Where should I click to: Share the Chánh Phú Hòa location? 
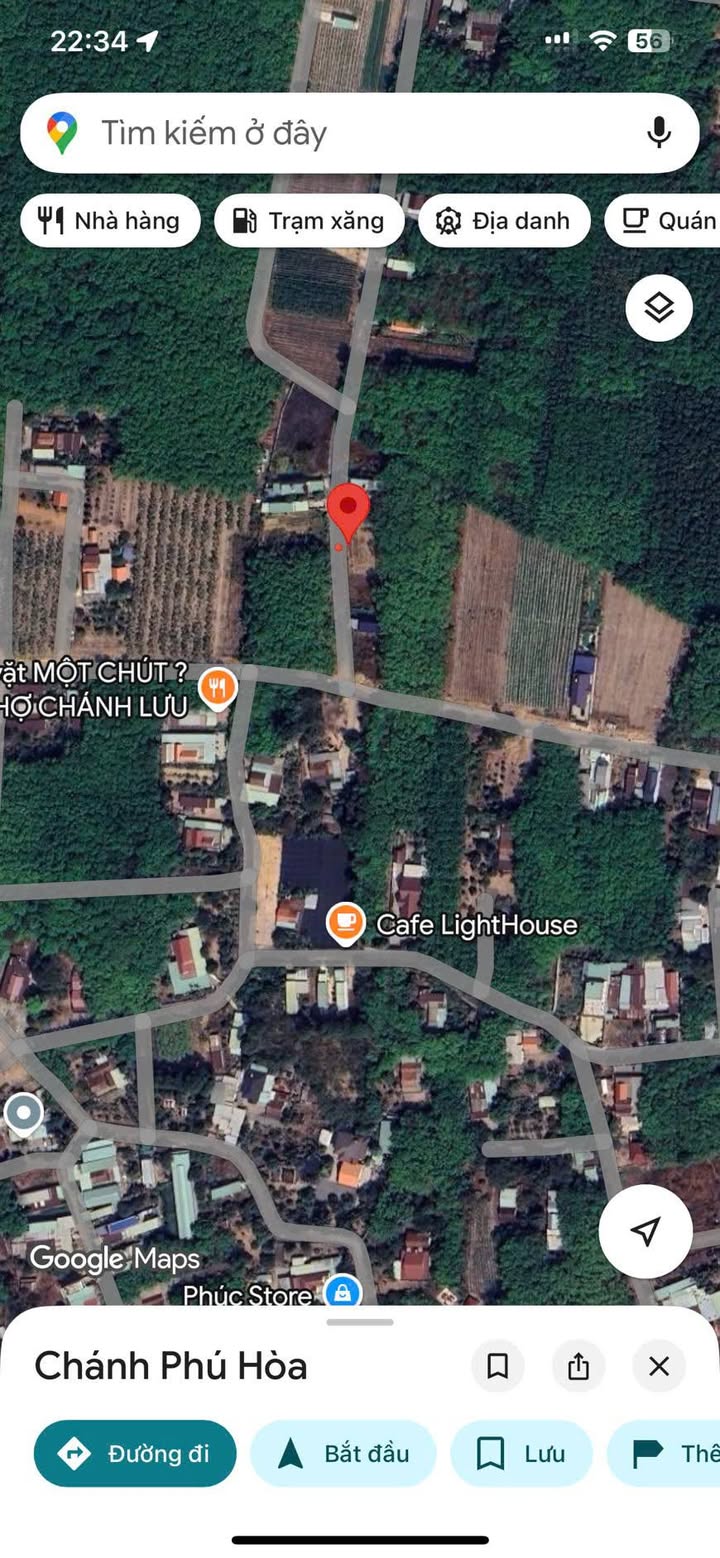(x=578, y=1366)
